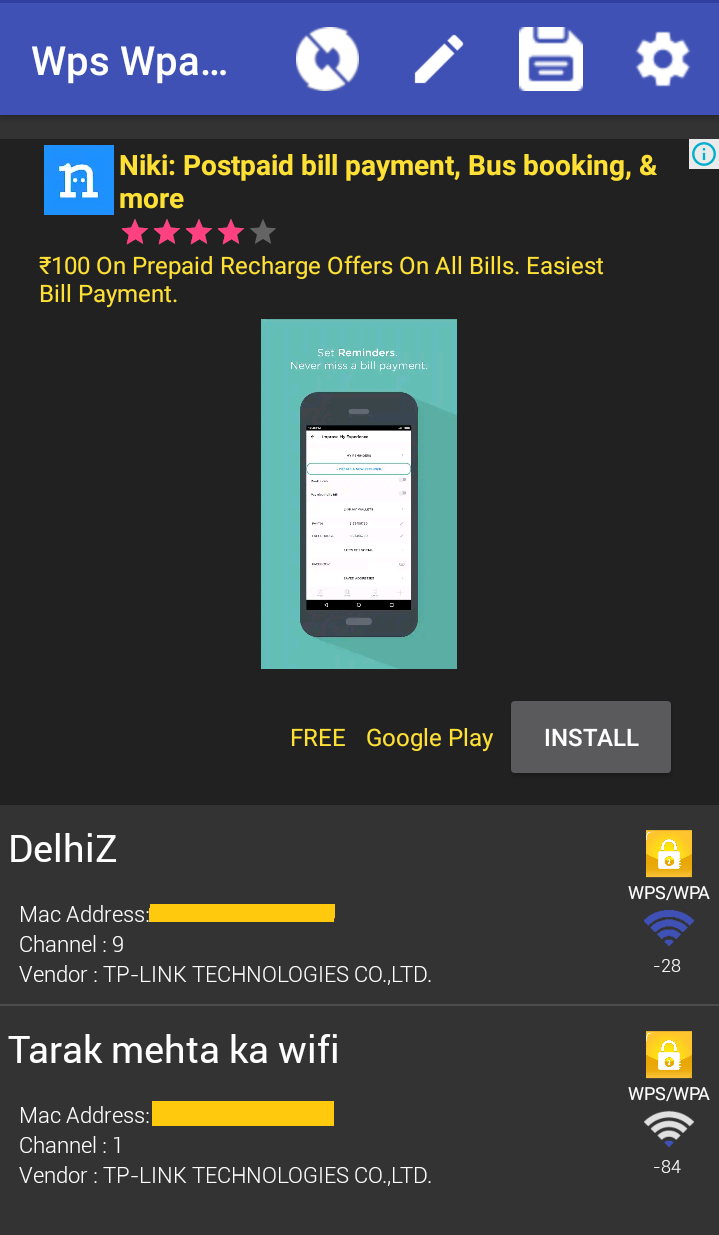The image size is (719, 1235).
Task: Tap INSTALL on the Niki ad
Action: tap(591, 737)
